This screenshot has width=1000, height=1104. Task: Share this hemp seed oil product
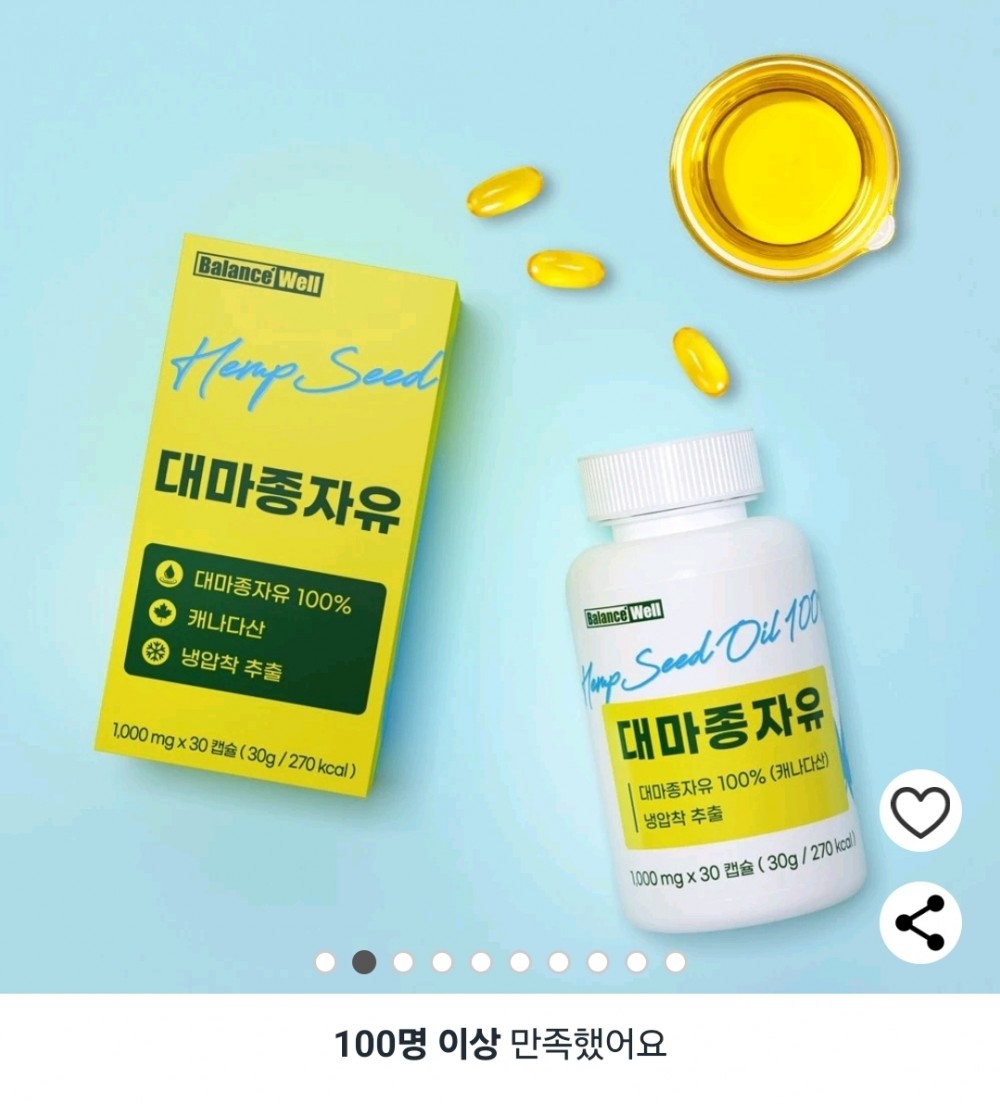[920, 922]
